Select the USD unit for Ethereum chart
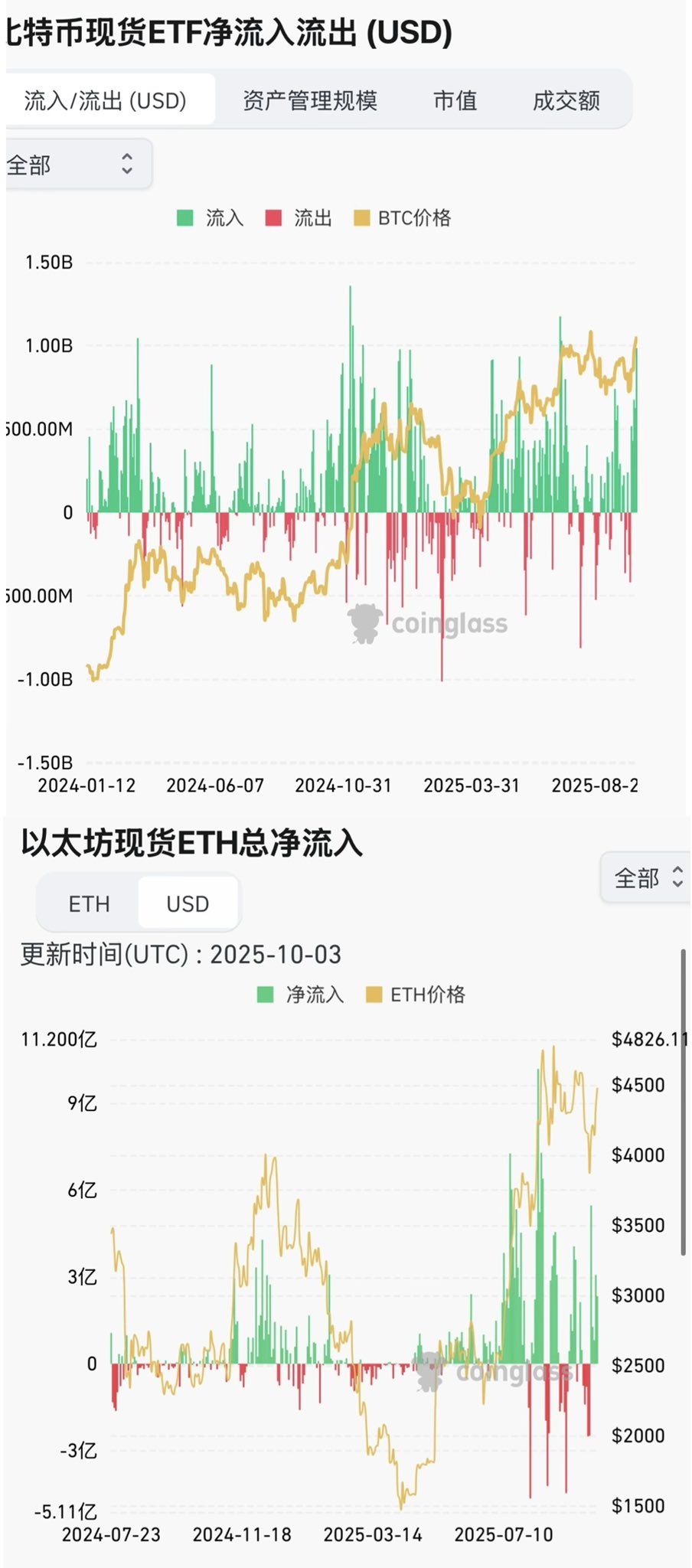Screen dimensions: 692x1568 pos(188,904)
